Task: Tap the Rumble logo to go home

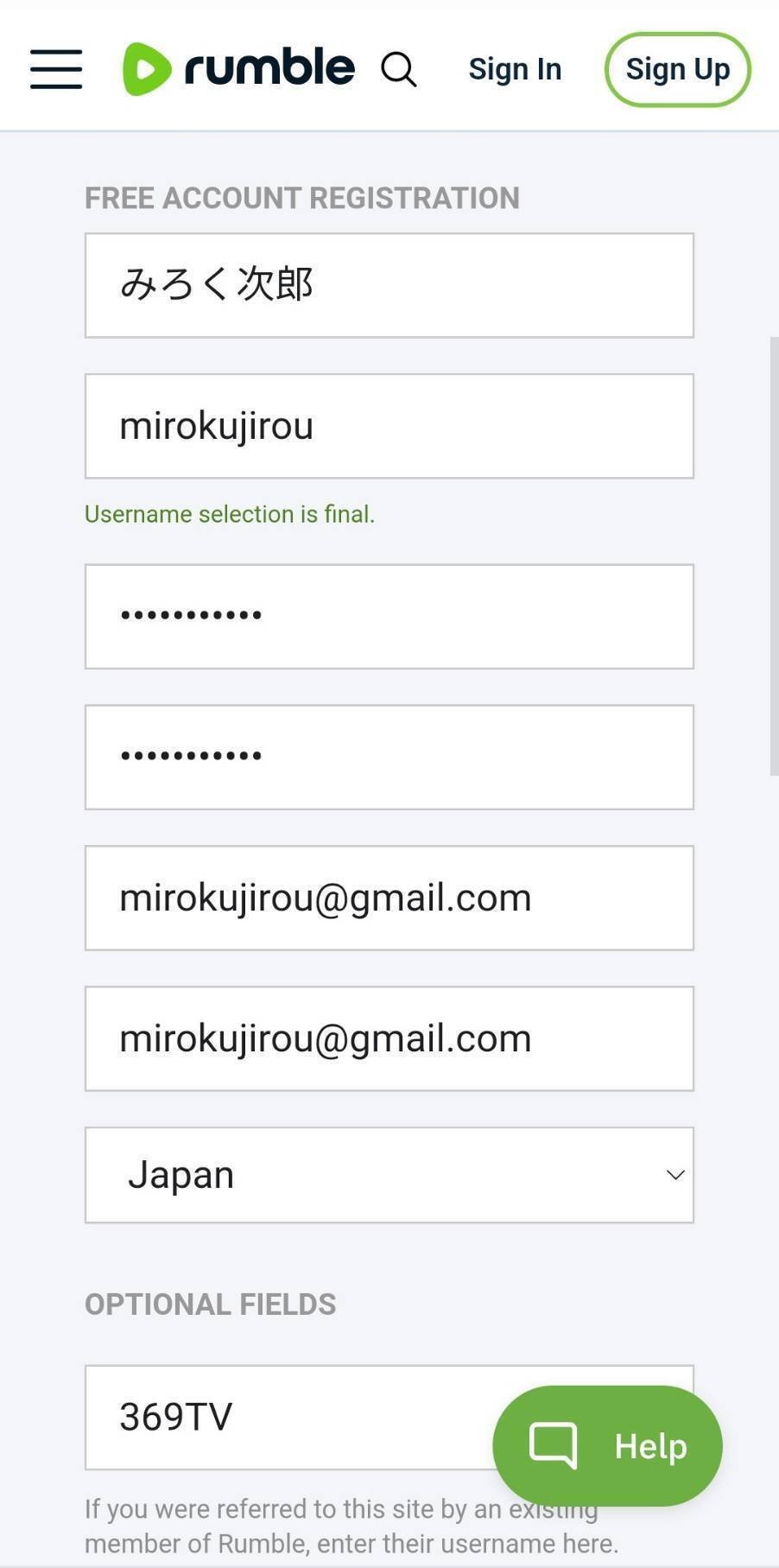Action: pos(238,69)
